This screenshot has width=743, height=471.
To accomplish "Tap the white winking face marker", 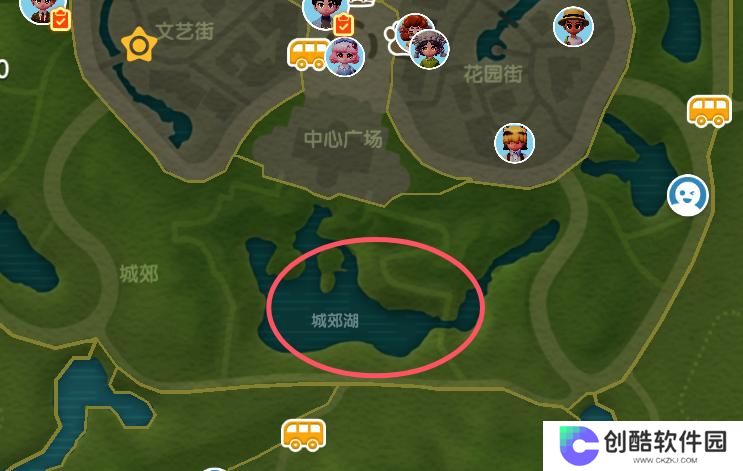I will [688, 194].
